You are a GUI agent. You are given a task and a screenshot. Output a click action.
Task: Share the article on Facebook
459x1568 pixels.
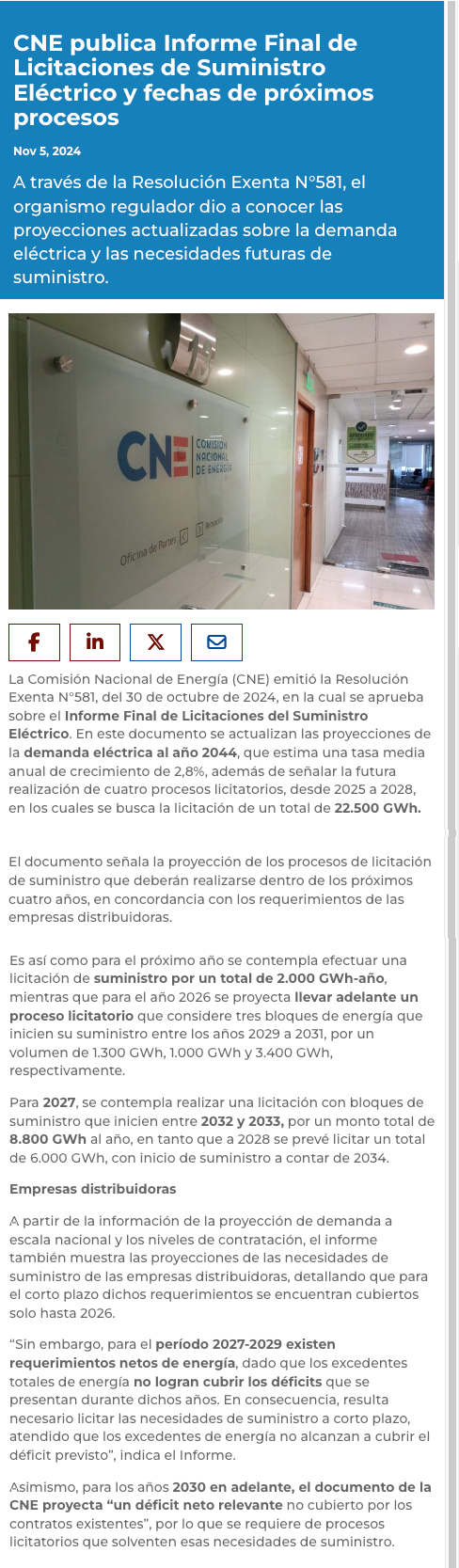34,641
